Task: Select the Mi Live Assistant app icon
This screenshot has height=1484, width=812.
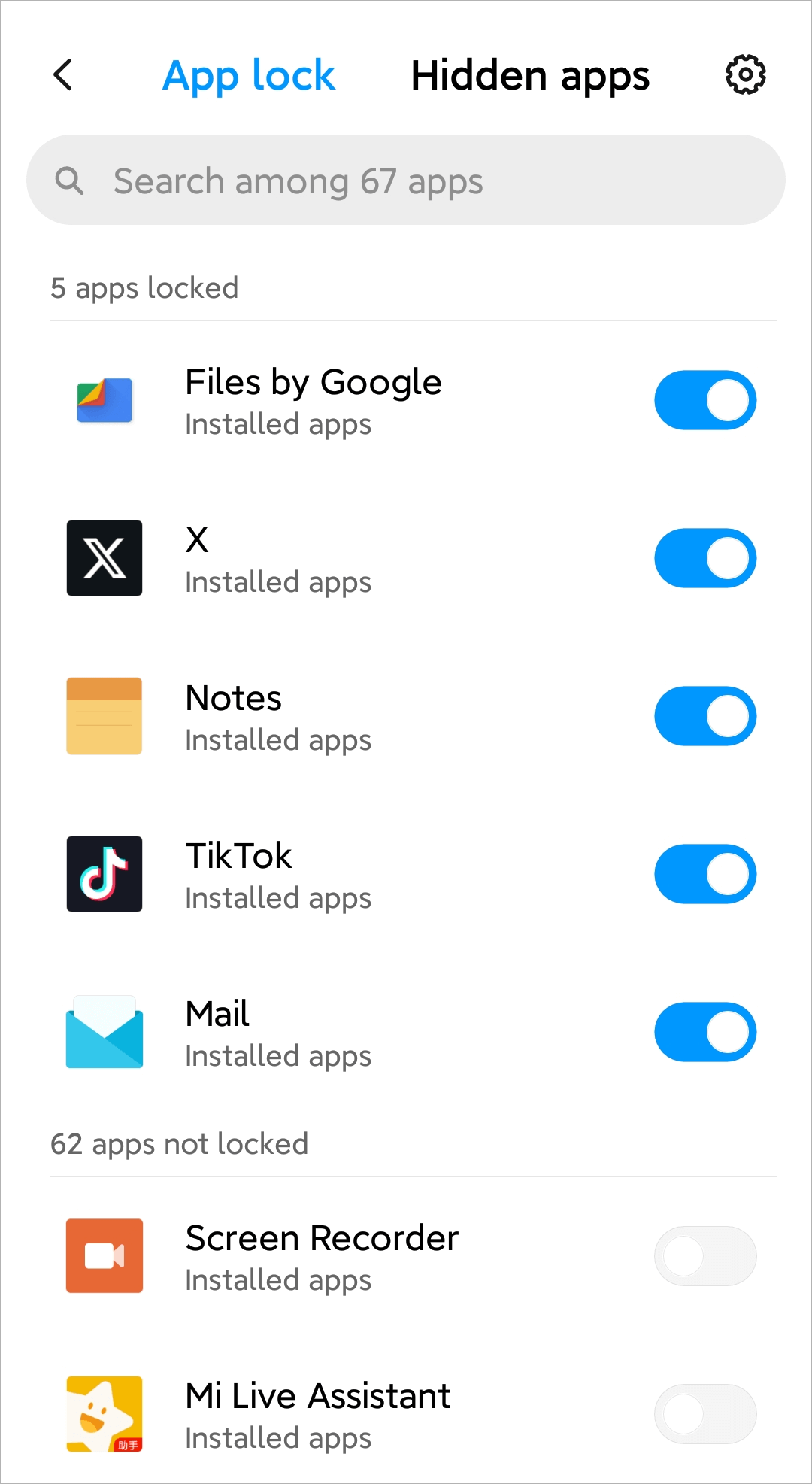Action: 105,1414
